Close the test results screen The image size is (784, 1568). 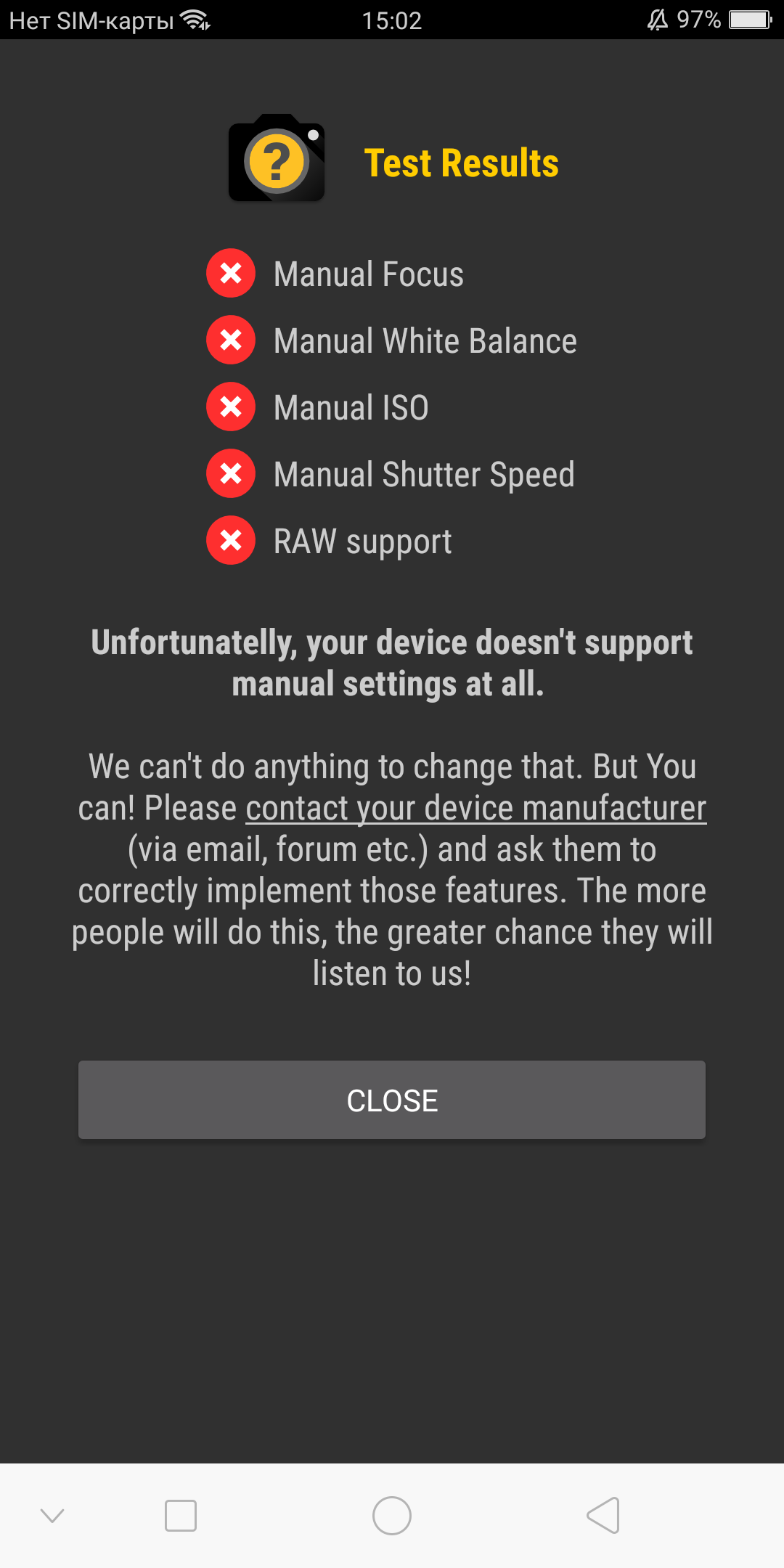click(x=392, y=1100)
